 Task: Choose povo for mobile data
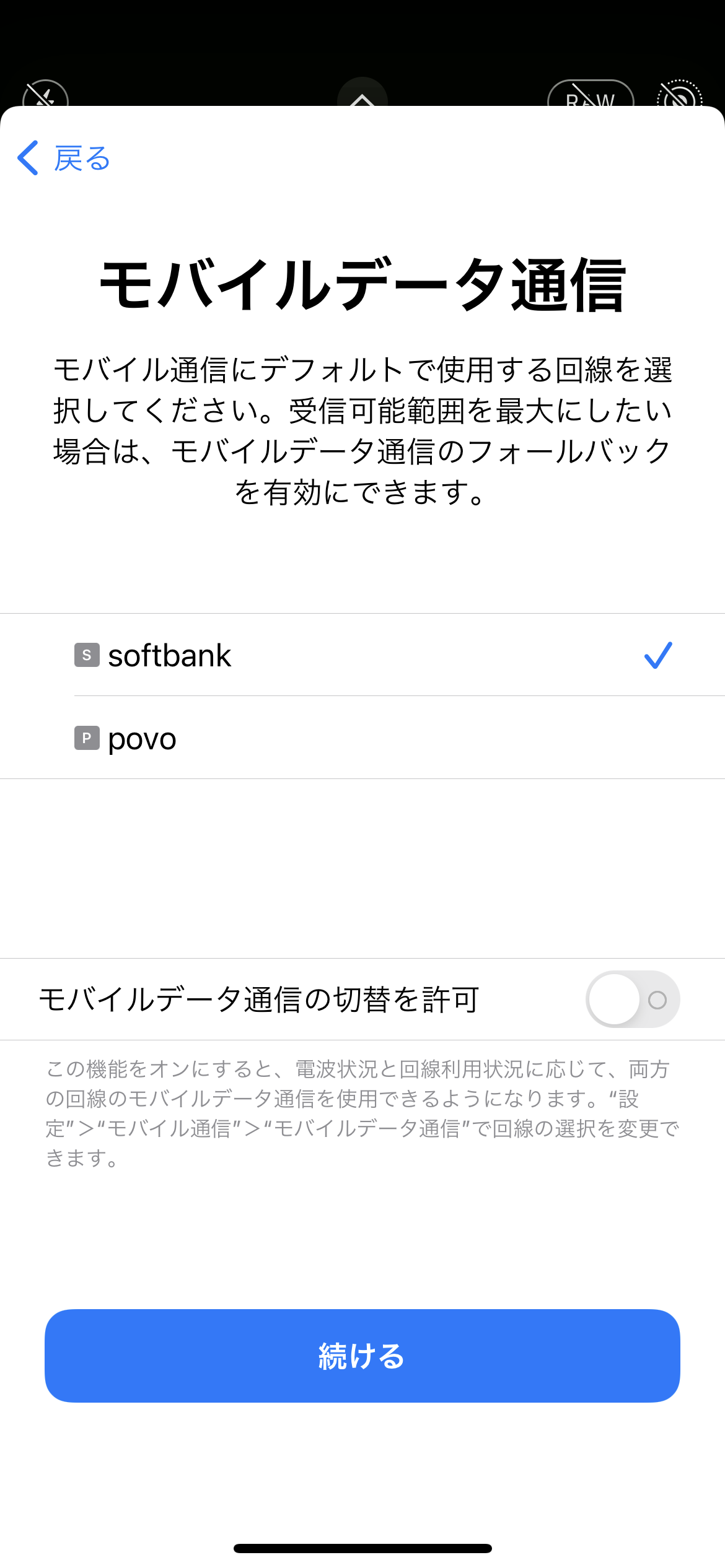point(362,738)
